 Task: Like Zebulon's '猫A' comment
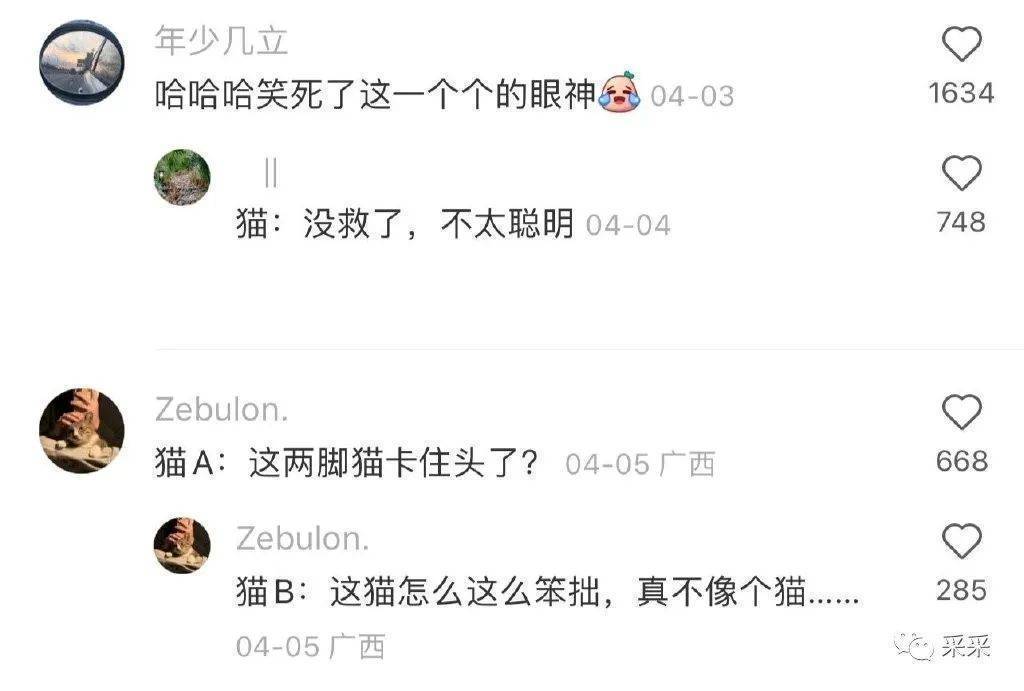click(961, 412)
